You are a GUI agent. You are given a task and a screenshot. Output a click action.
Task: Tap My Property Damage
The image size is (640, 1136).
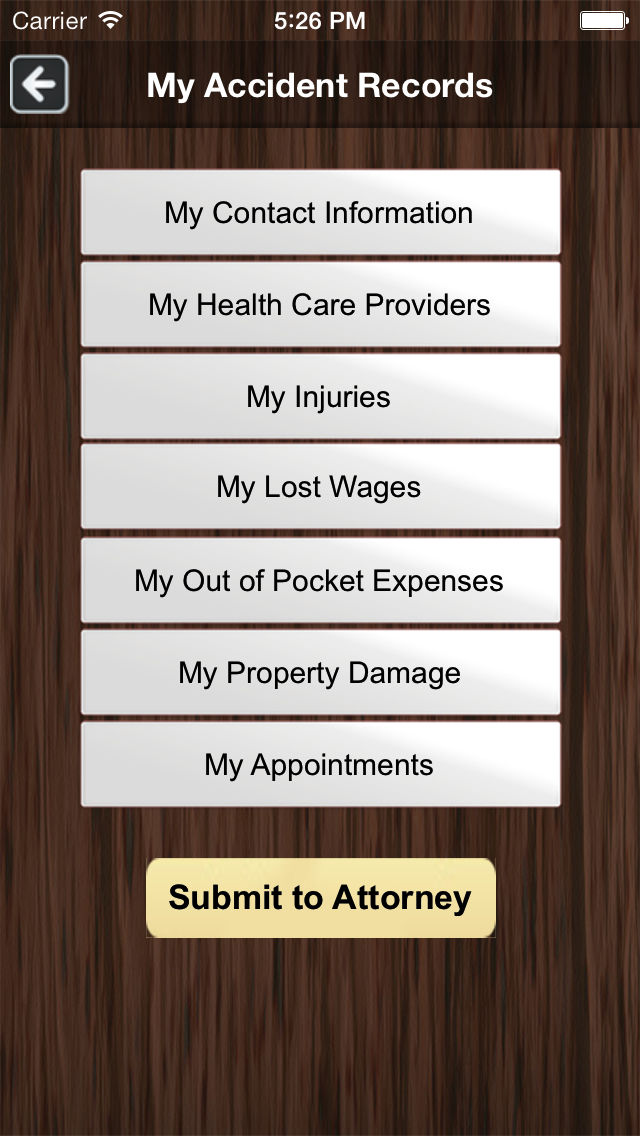320,672
